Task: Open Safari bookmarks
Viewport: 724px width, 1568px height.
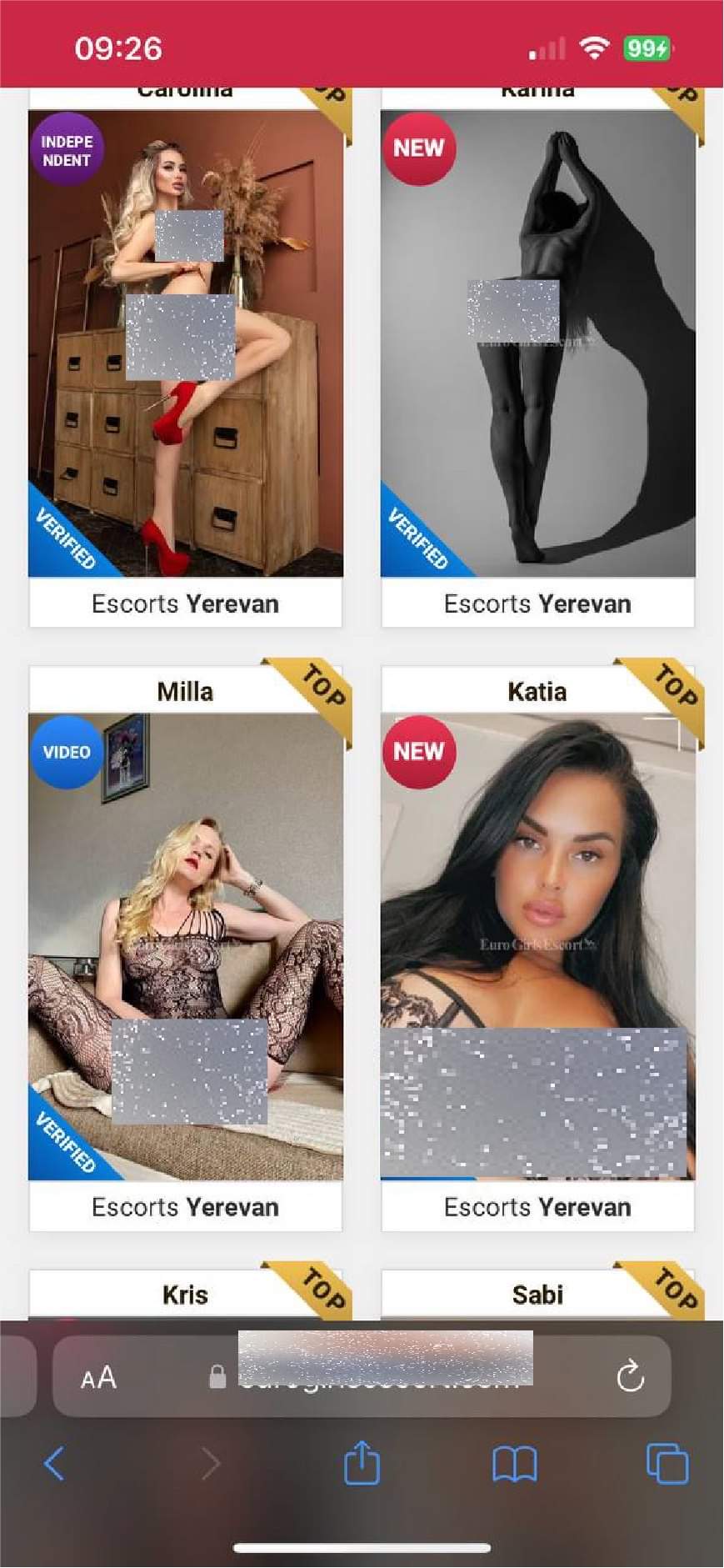Action: click(514, 1464)
